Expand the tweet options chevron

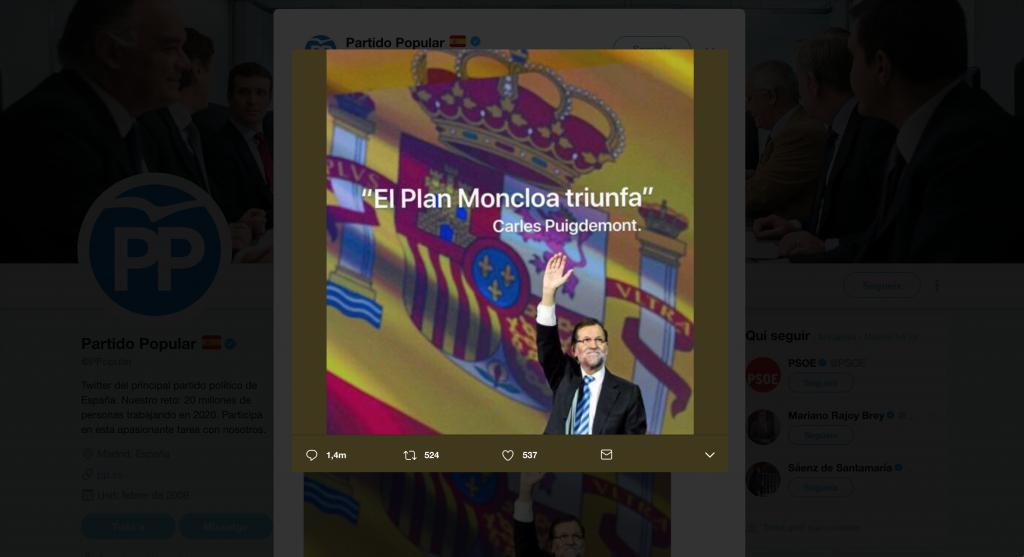pos(710,455)
